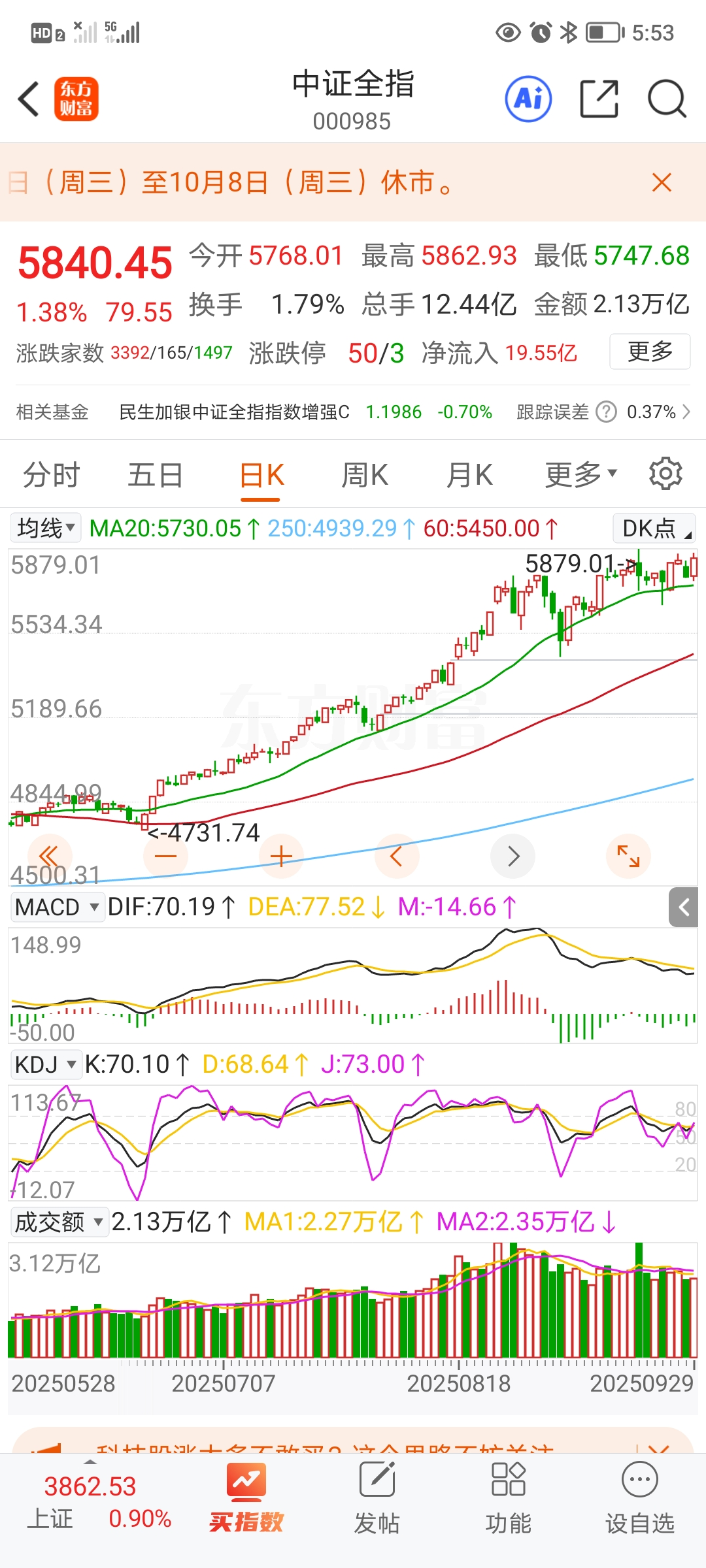Zoom in the chart with plus button
Viewport: 706px width, 1568px height.
(281, 856)
